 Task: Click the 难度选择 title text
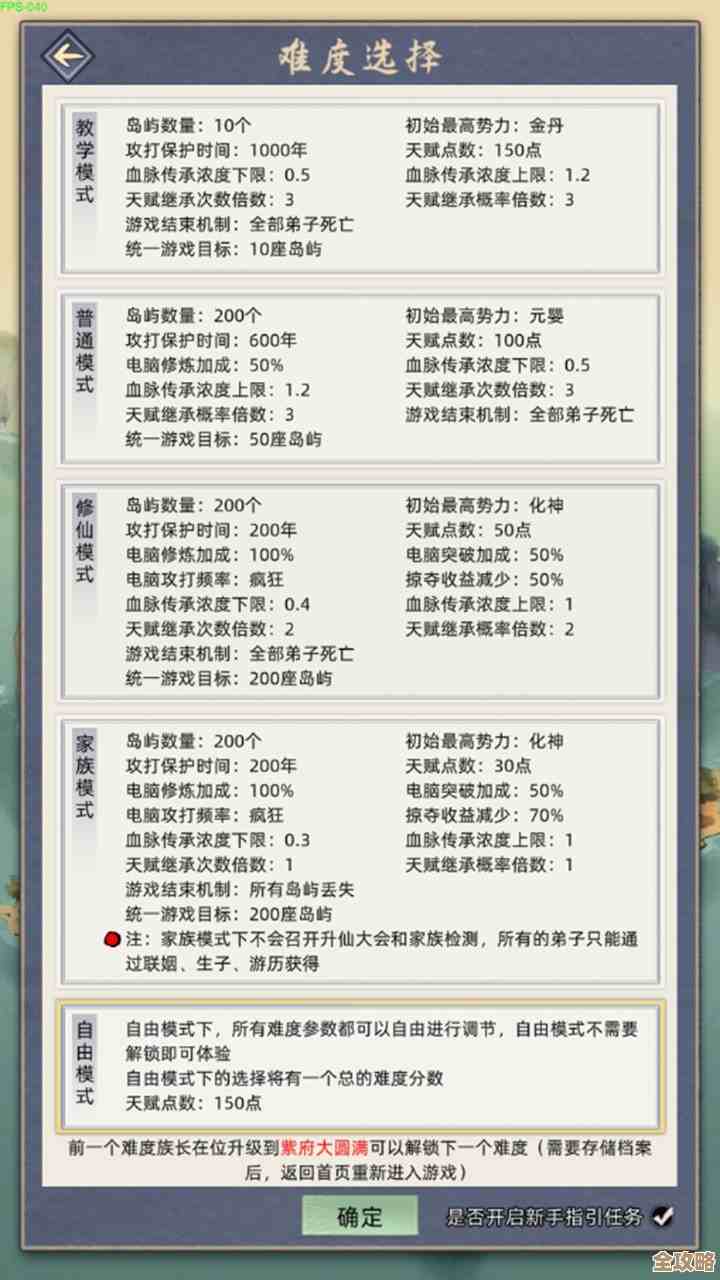[x=360, y=57]
